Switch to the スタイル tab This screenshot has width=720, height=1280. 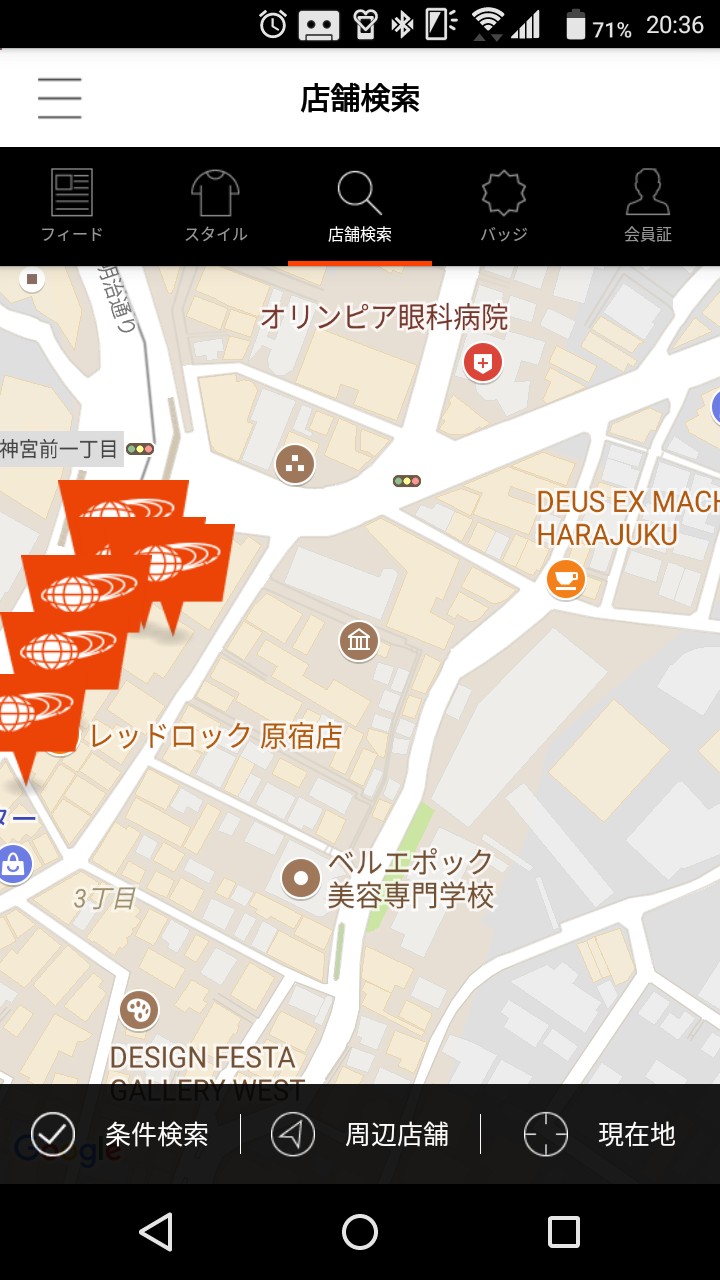[x=216, y=206]
